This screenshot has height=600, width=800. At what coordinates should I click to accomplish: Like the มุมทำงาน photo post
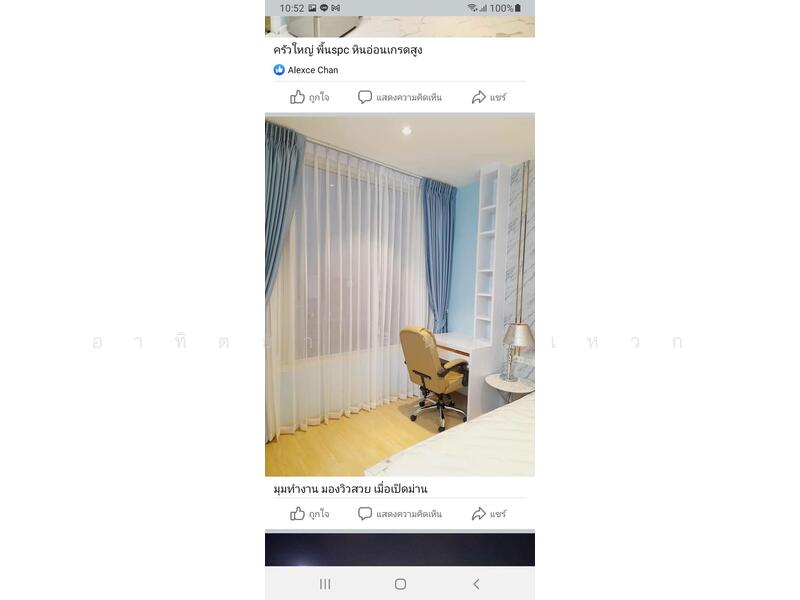309,514
